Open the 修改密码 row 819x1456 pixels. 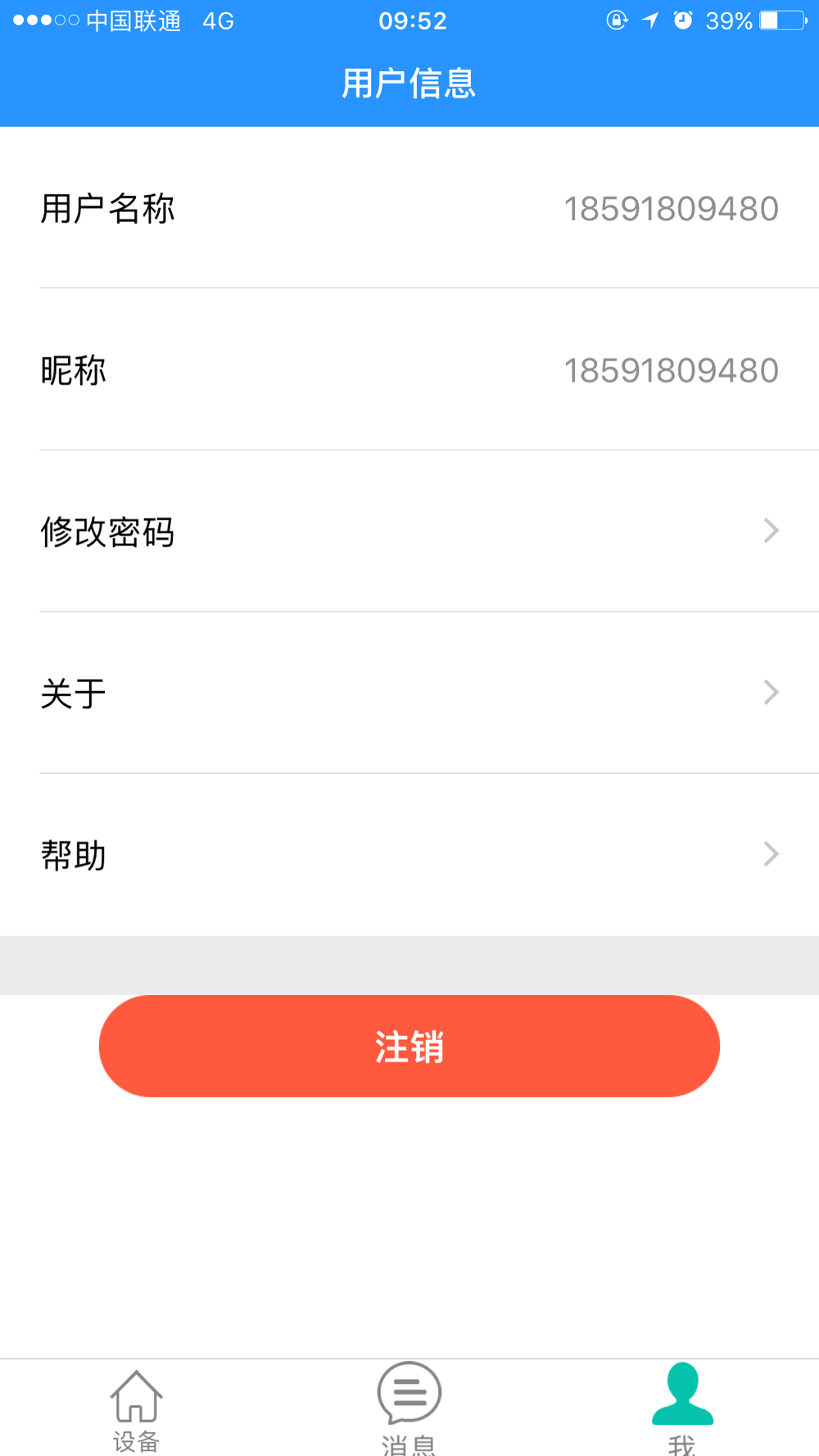click(x=409, y=531)
